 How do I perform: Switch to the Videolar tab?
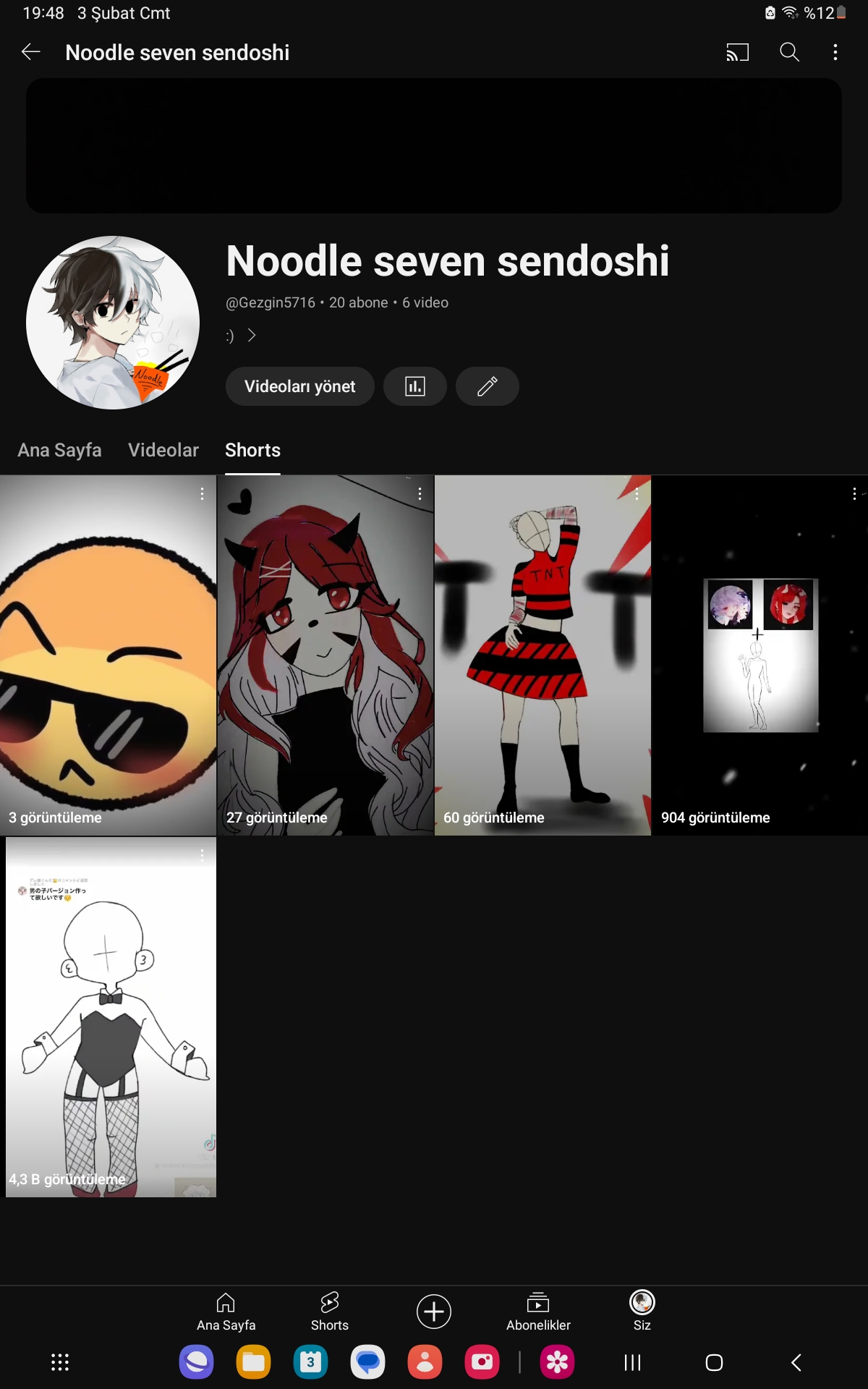click(x=163, y=450)
